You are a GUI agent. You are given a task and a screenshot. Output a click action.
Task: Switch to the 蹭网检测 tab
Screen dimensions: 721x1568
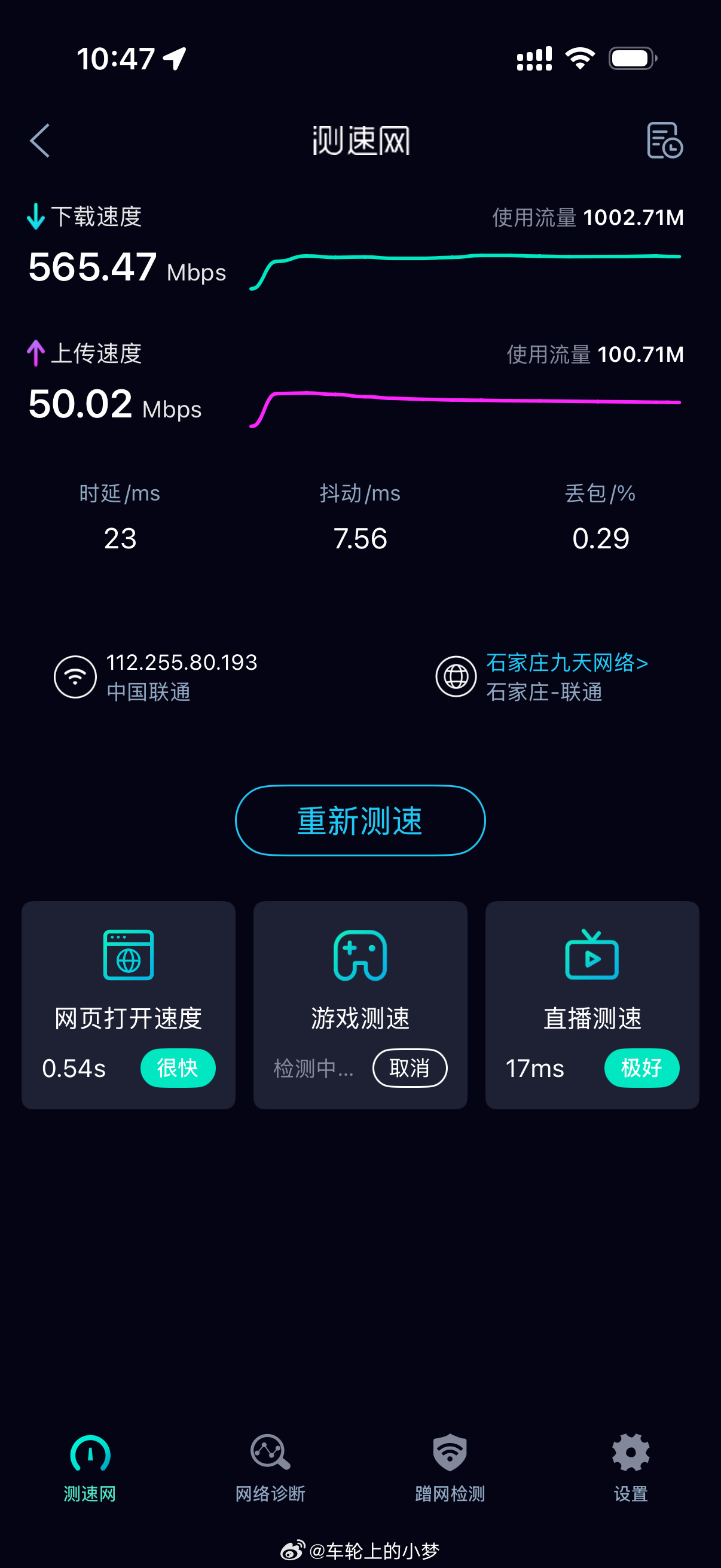(450, 1468)
